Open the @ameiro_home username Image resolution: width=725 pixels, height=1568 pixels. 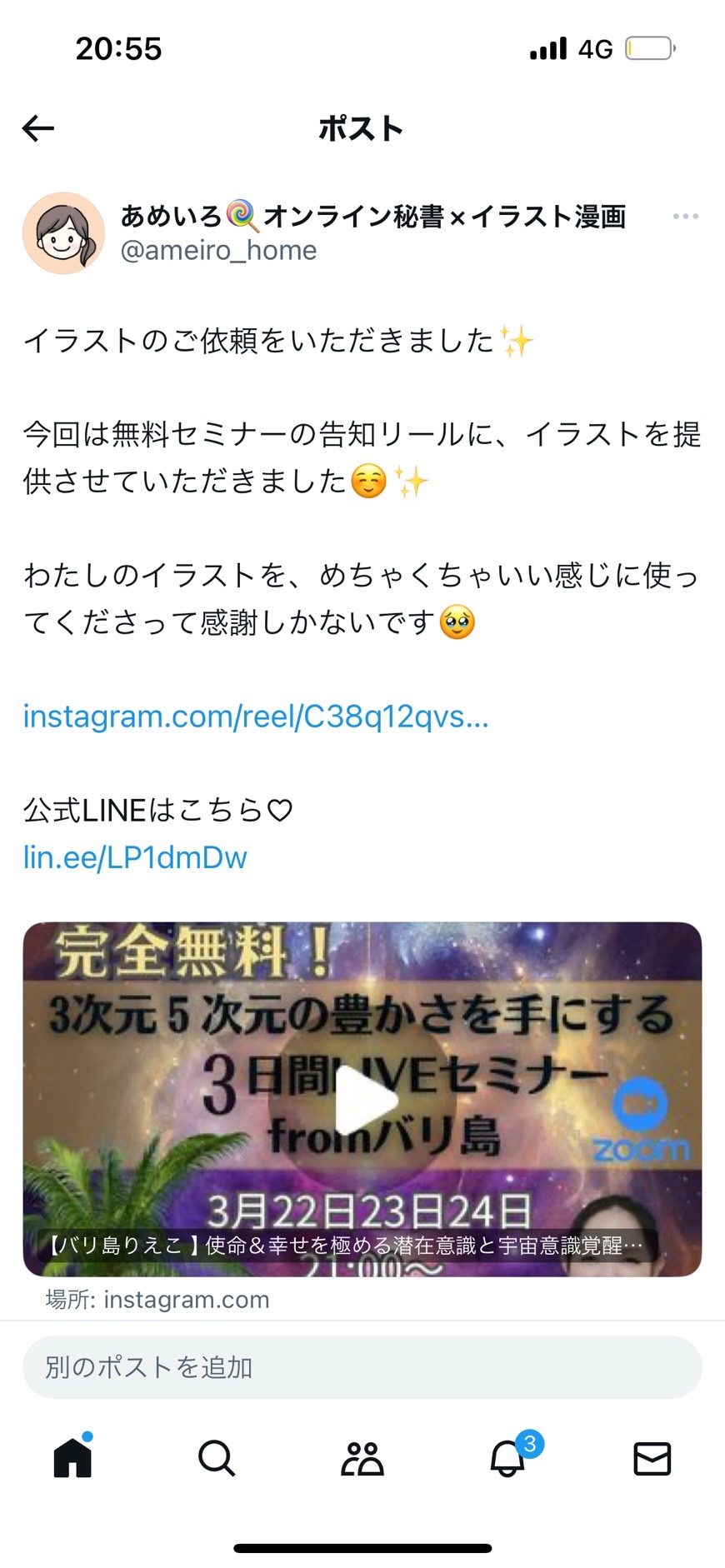pyautogui.click(x=218, y=250)
